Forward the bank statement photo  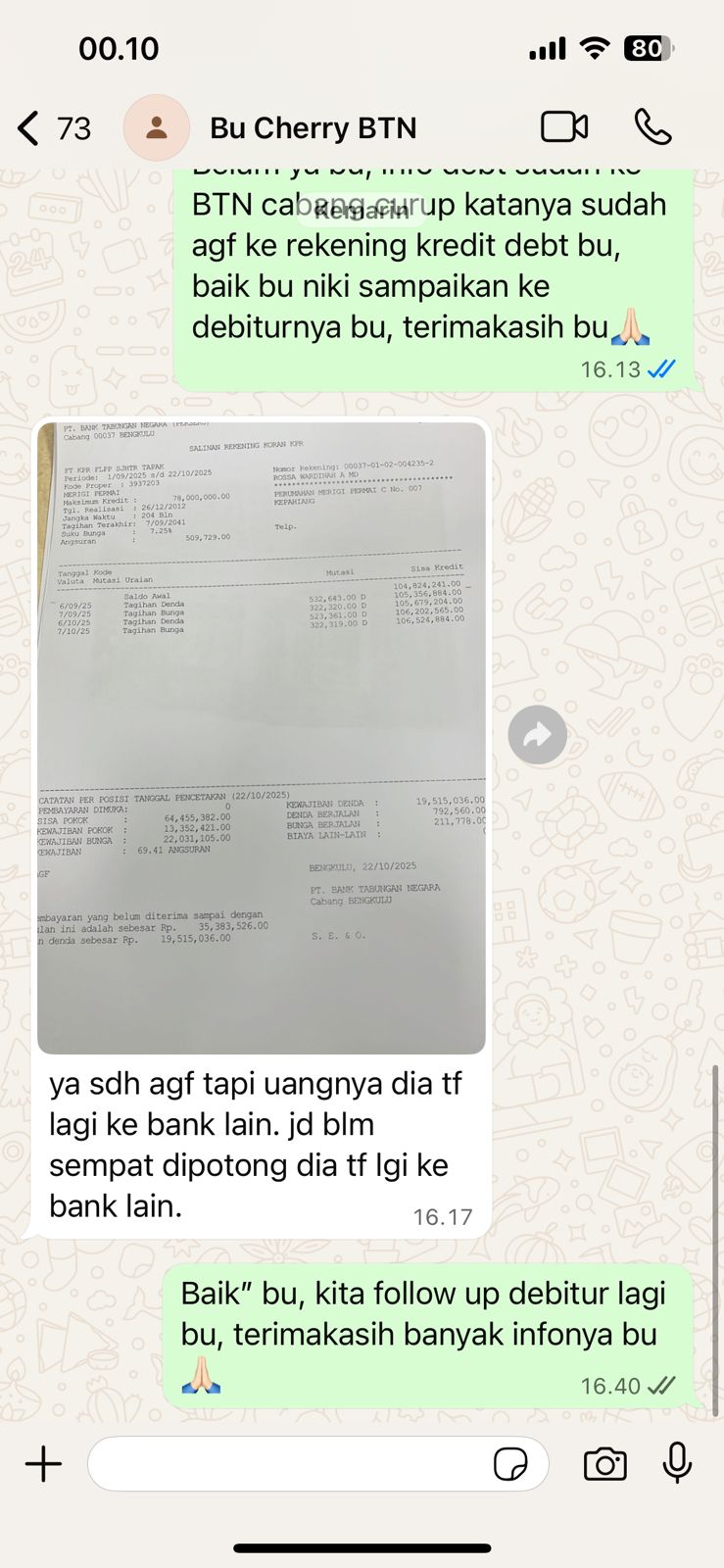537,735
